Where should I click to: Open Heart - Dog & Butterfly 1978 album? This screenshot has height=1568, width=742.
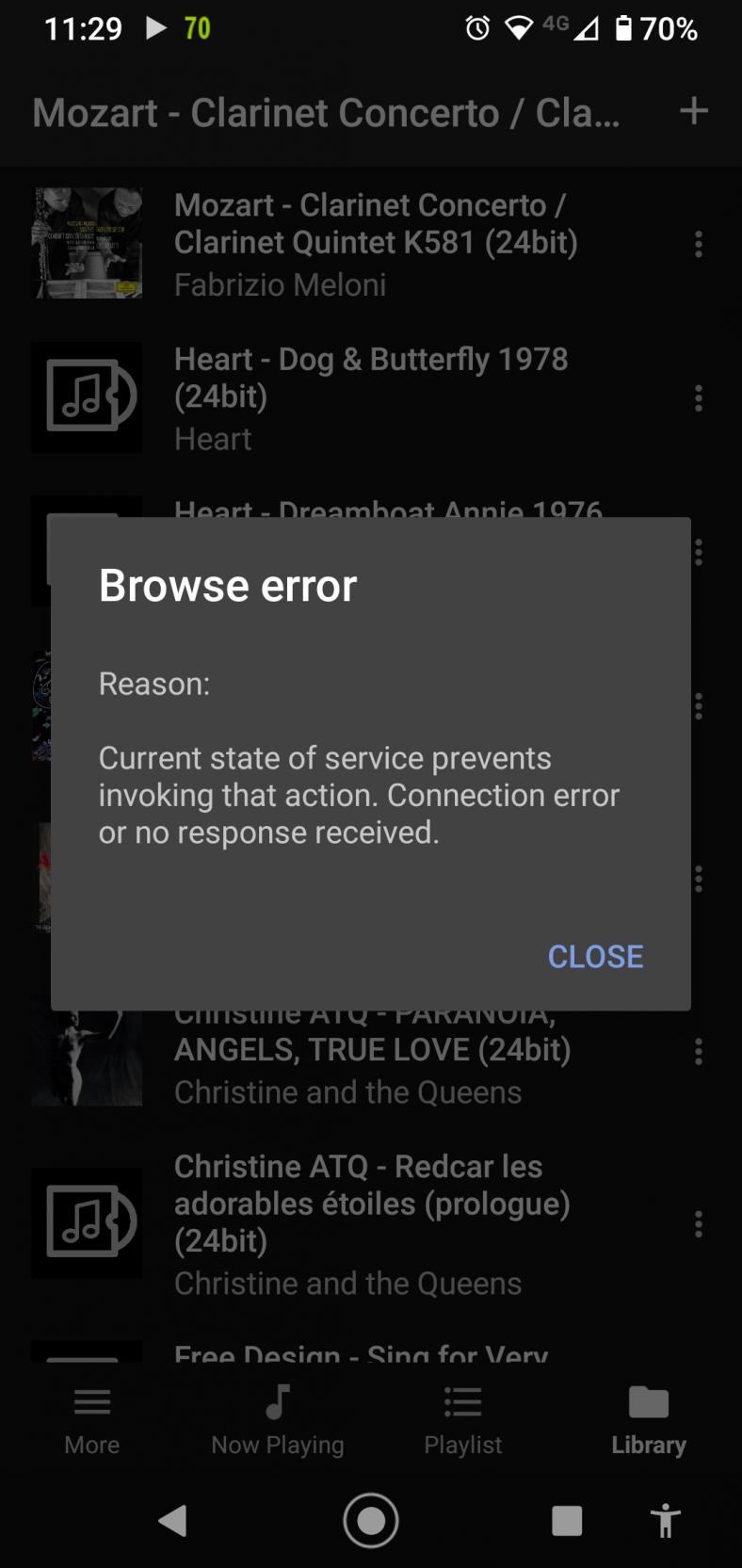(x=371, y=396)
